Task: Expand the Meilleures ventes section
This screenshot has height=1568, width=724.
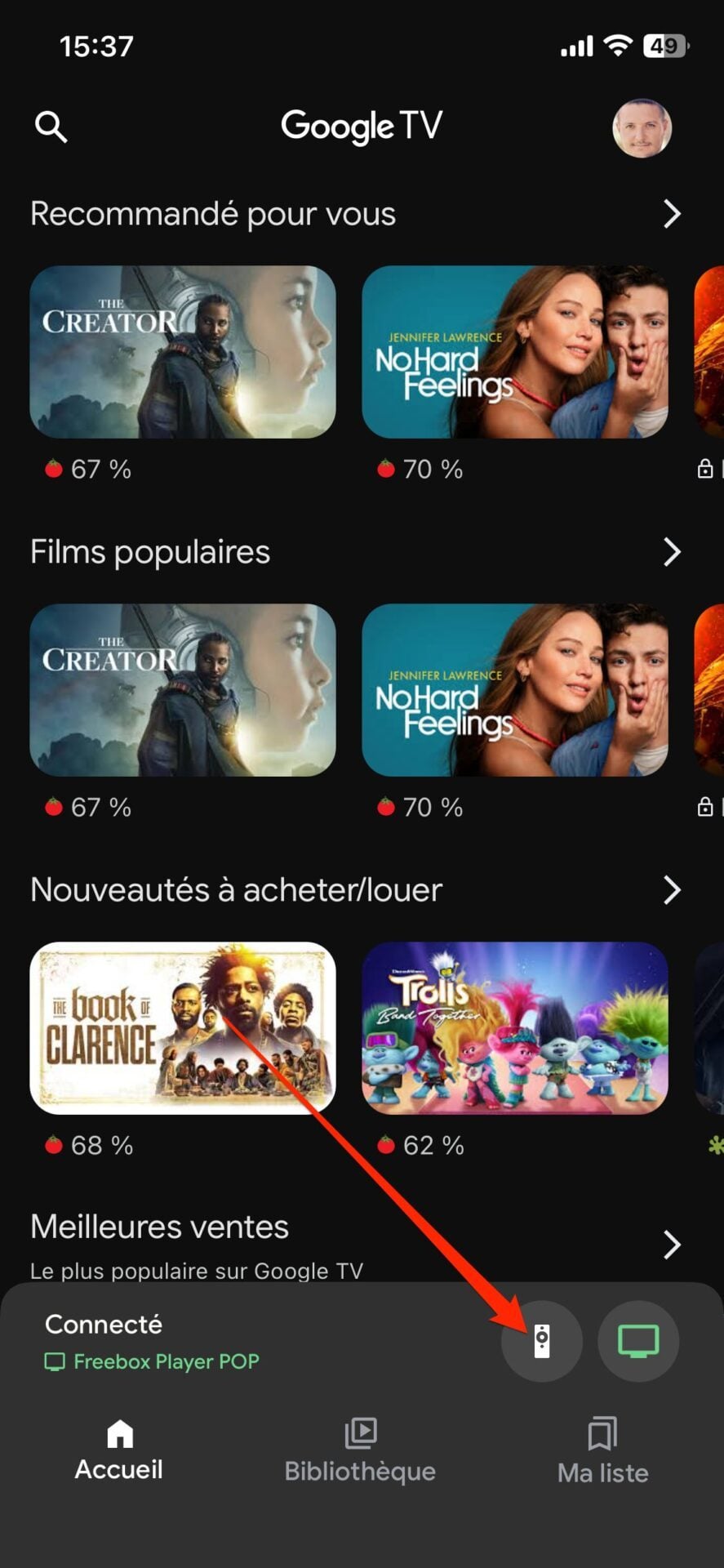Action: [671, 1245]
